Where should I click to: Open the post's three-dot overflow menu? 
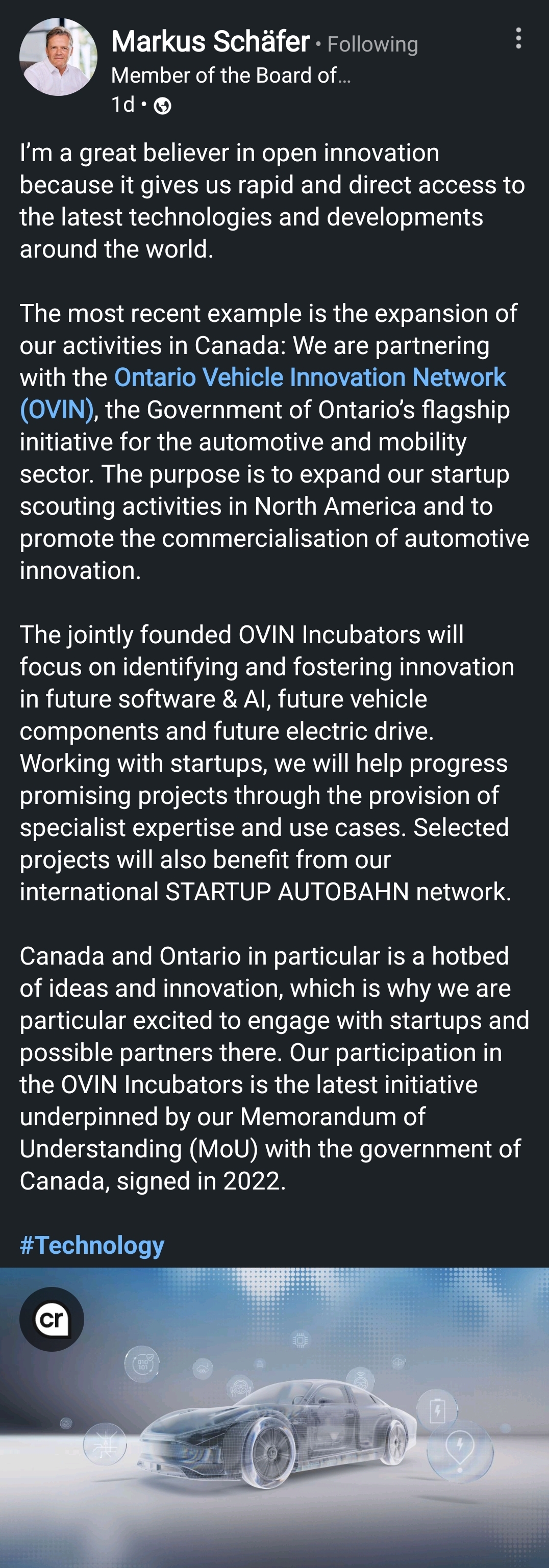(518, 38)
